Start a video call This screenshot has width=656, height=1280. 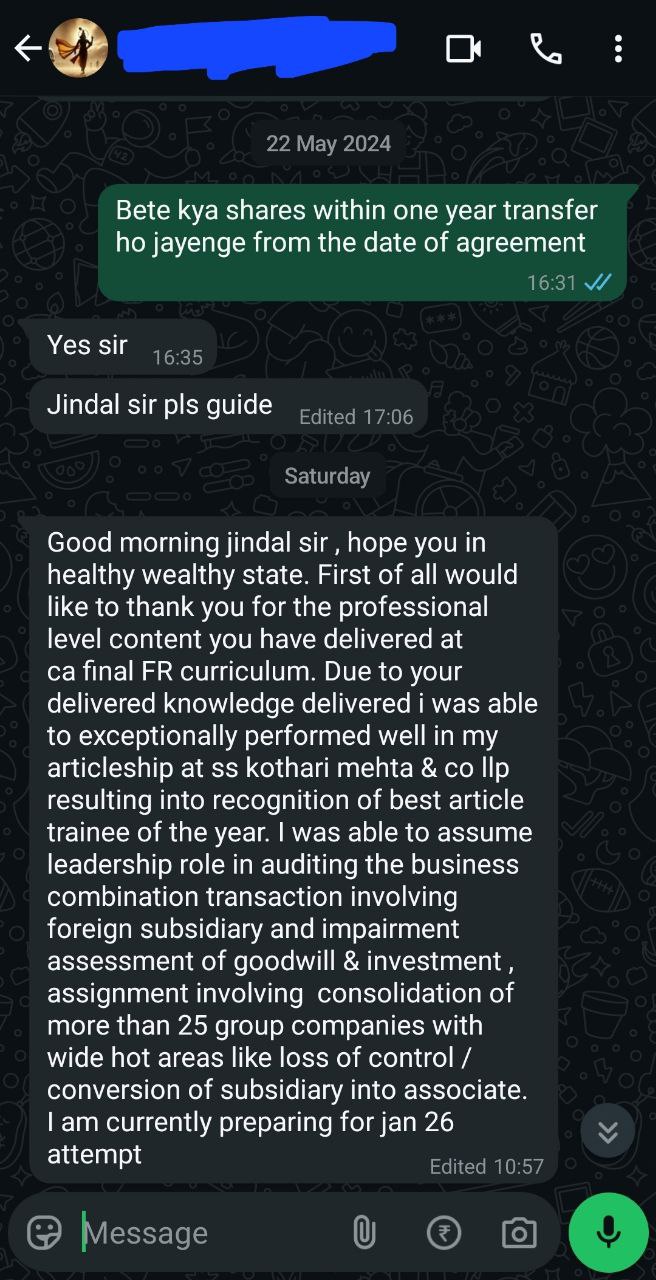(463, 48)
